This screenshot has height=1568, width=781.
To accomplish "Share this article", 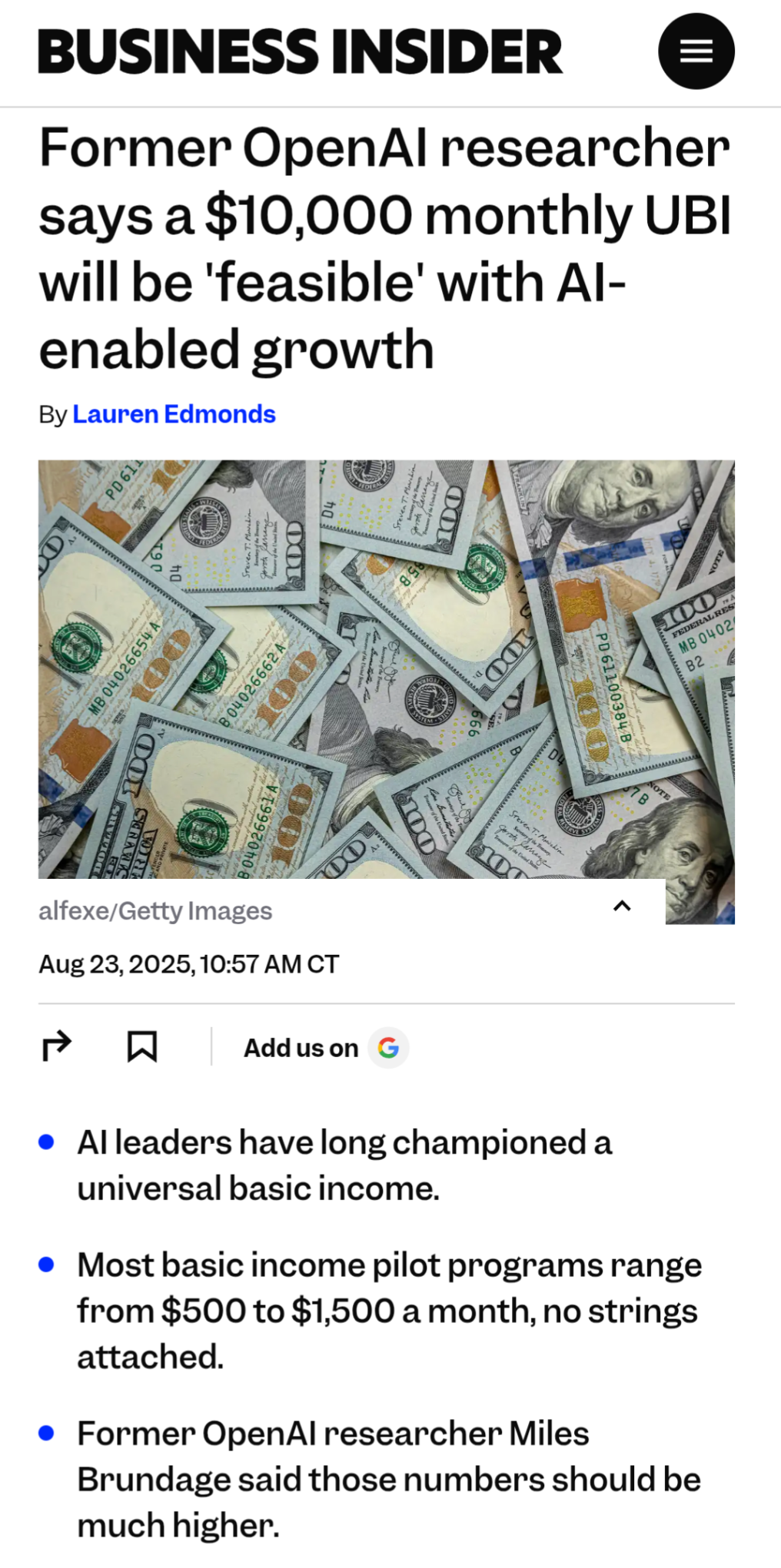I will [56, 1046].
